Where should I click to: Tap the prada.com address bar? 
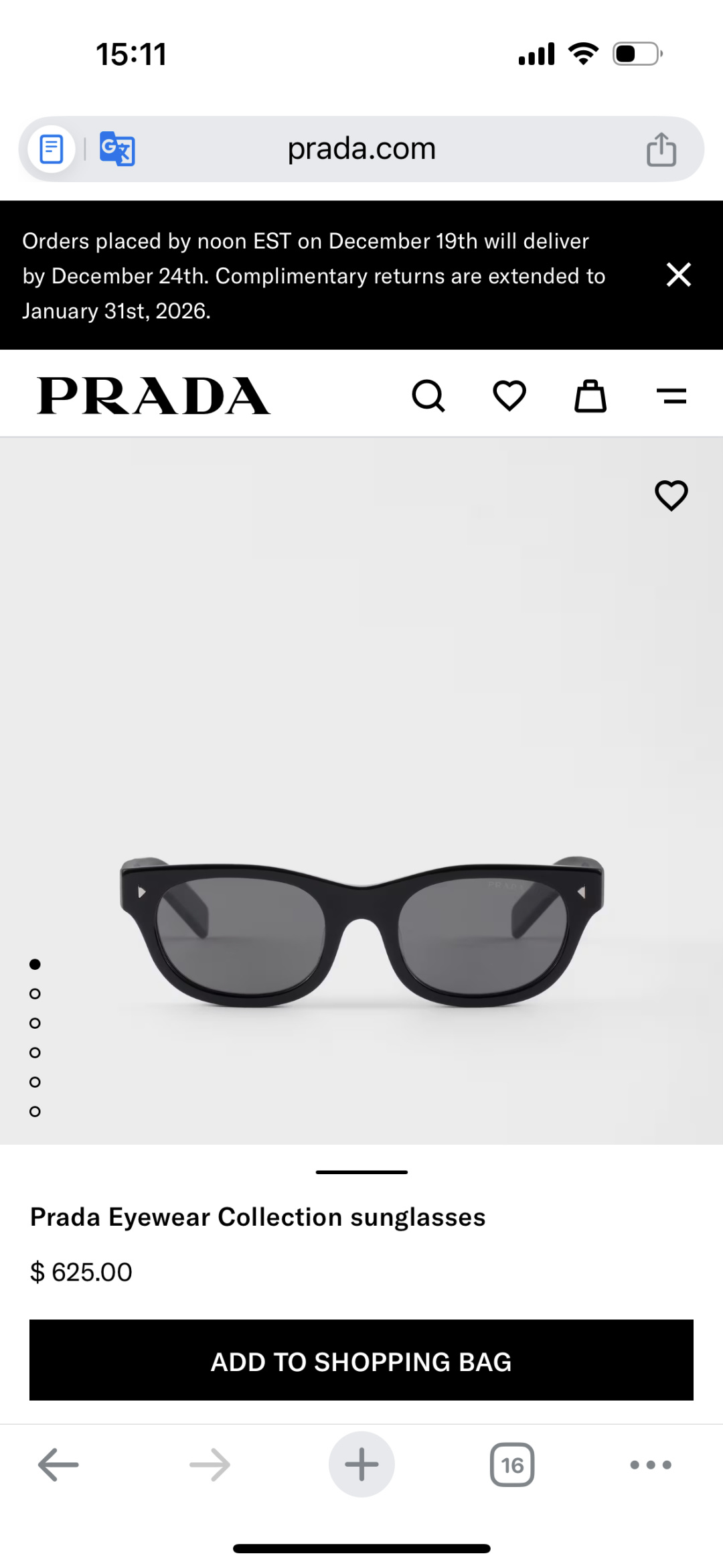coord(361,149)
